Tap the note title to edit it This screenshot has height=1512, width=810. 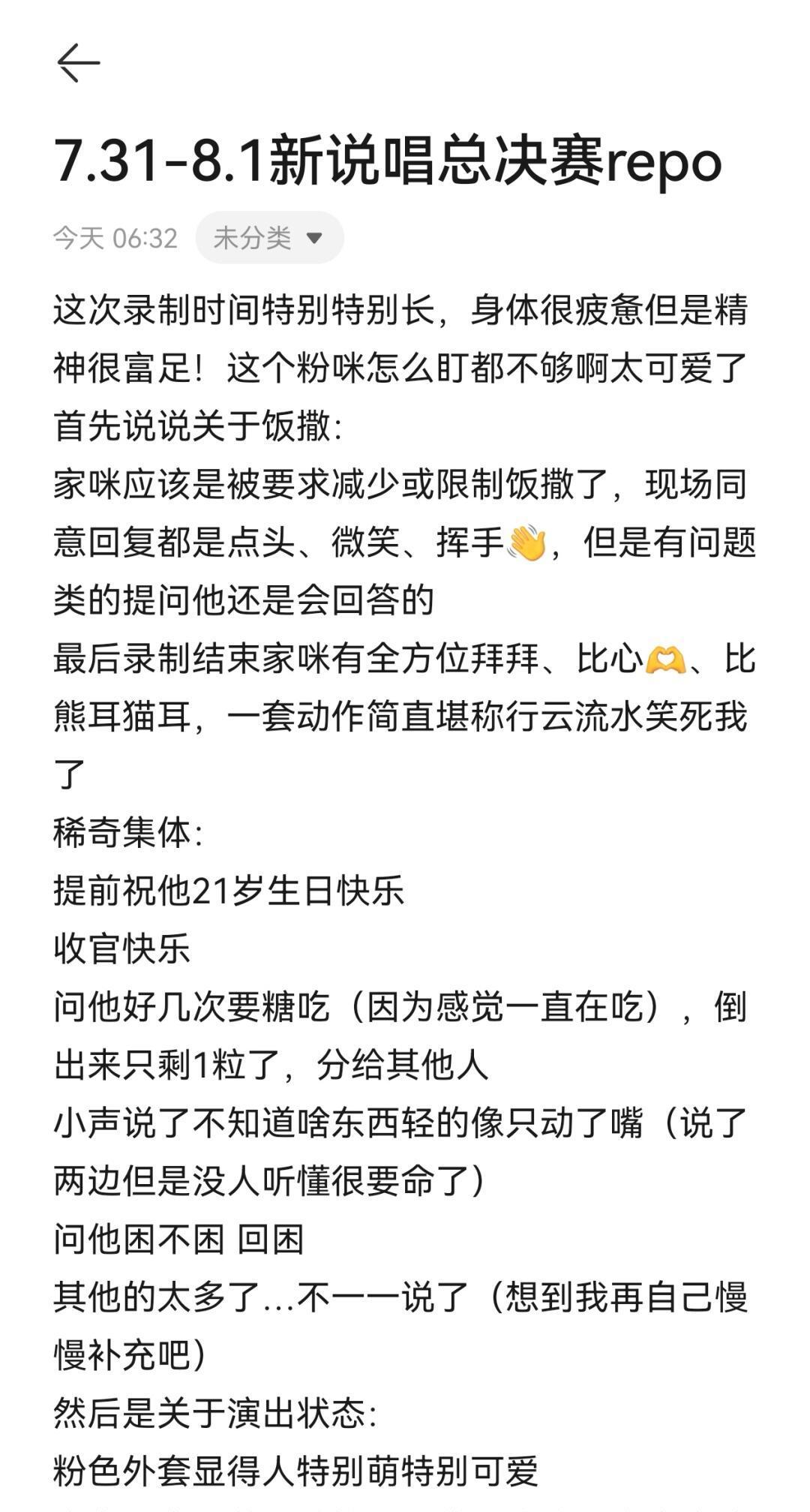coord(388,161)
